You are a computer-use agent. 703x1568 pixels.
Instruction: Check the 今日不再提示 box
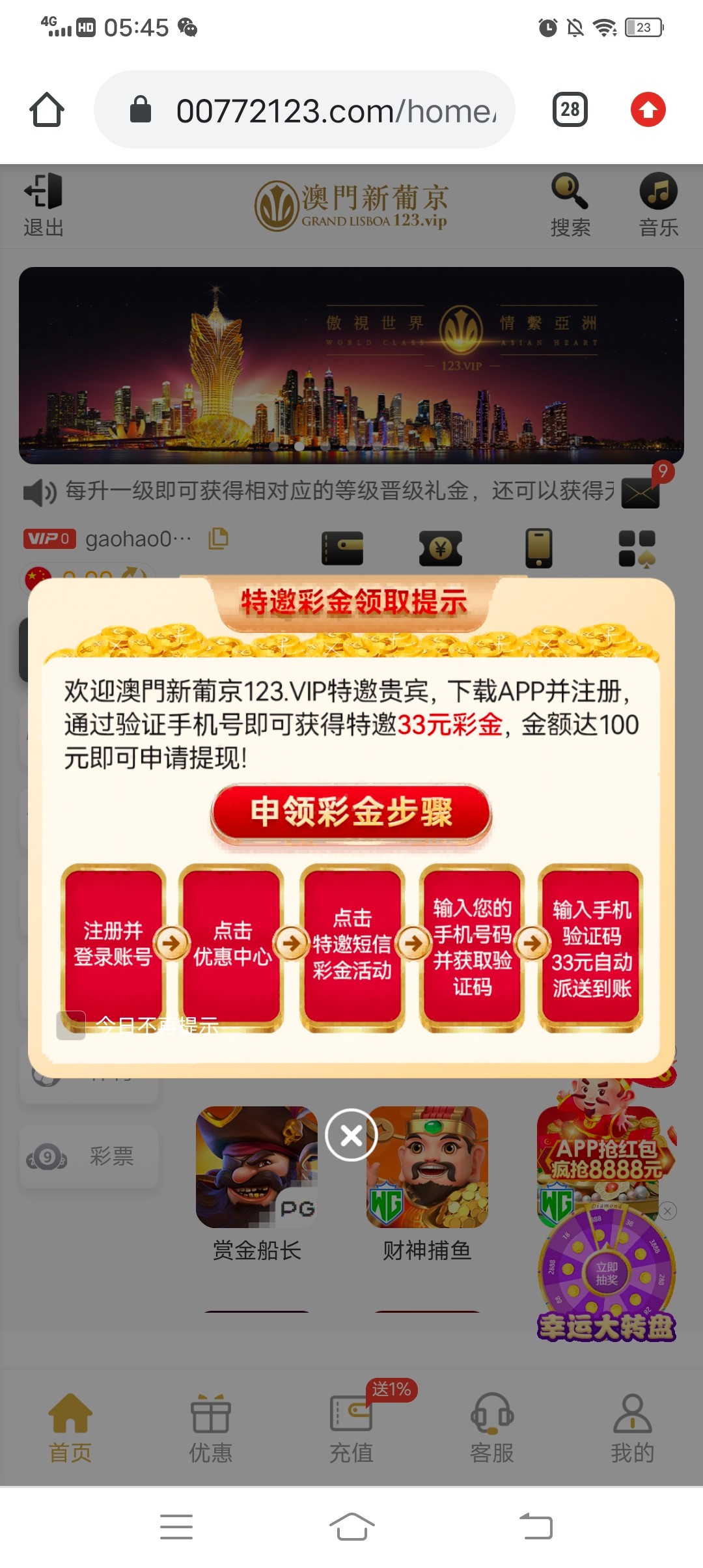pyautogui.click(x=71, y=1026)
